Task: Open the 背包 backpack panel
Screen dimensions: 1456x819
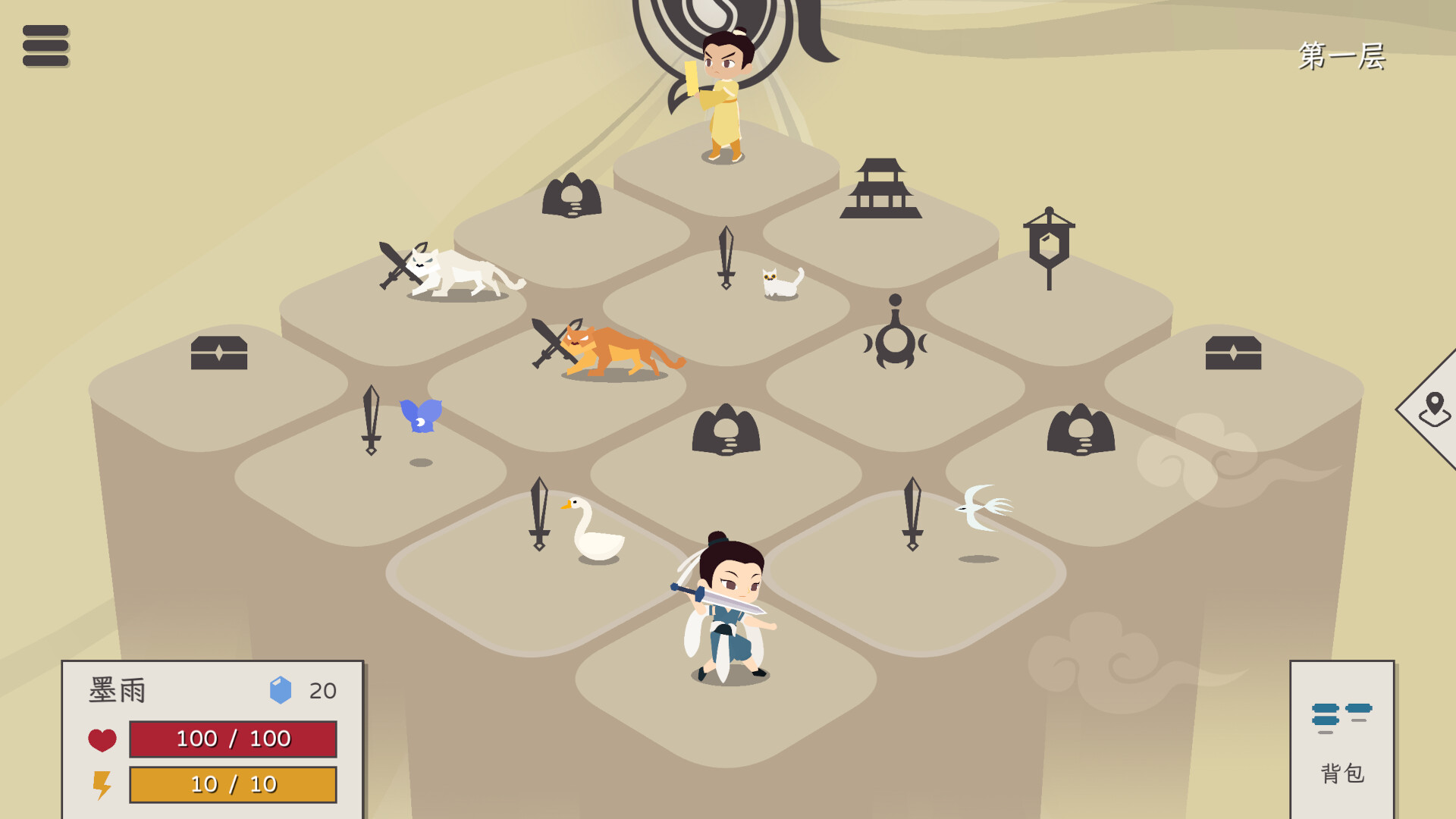Action: 1341,739
